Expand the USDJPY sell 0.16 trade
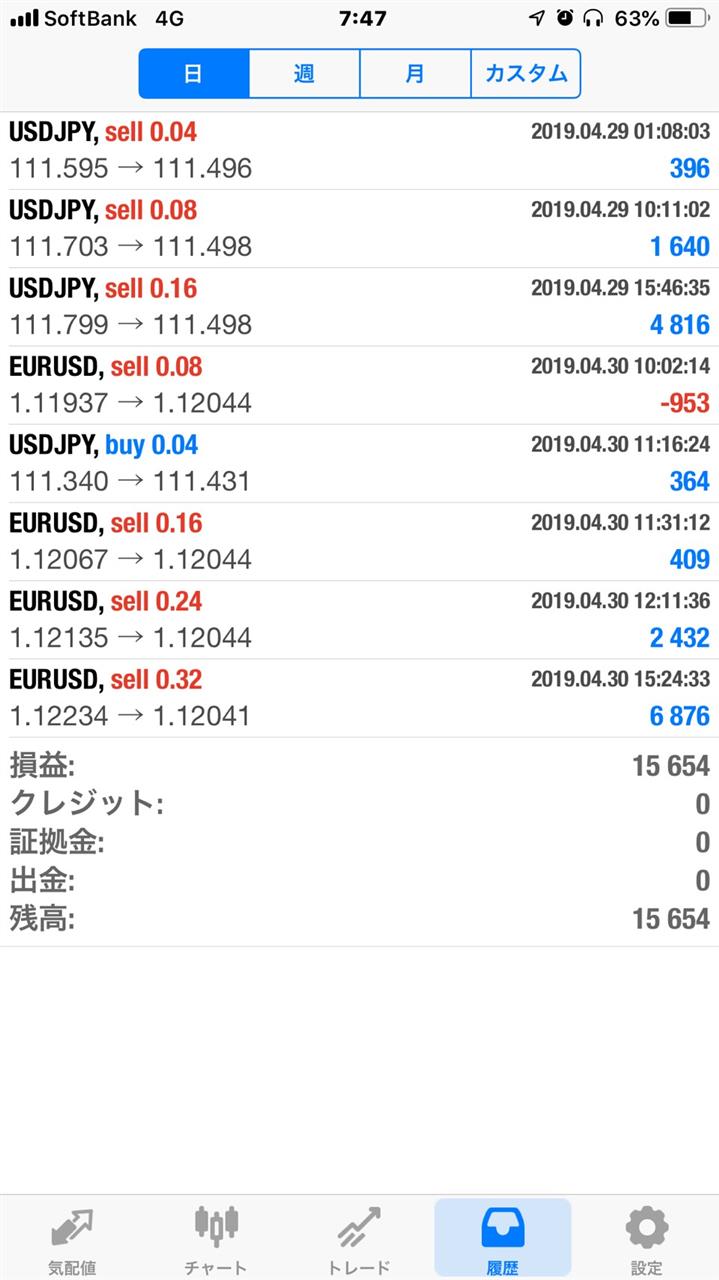The height and width of the screenshot is (1280, 719). [359, 307]
